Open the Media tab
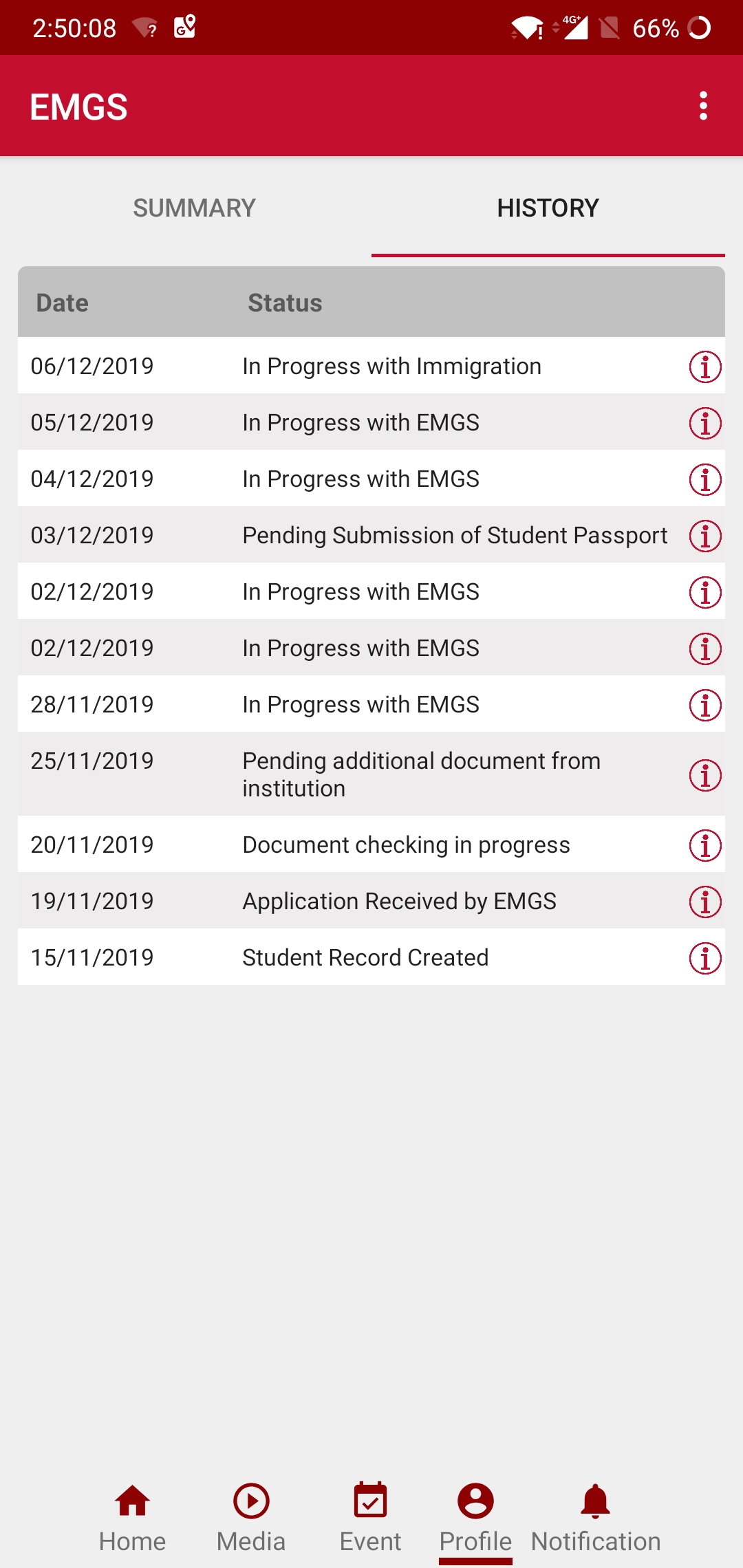 251,1517
